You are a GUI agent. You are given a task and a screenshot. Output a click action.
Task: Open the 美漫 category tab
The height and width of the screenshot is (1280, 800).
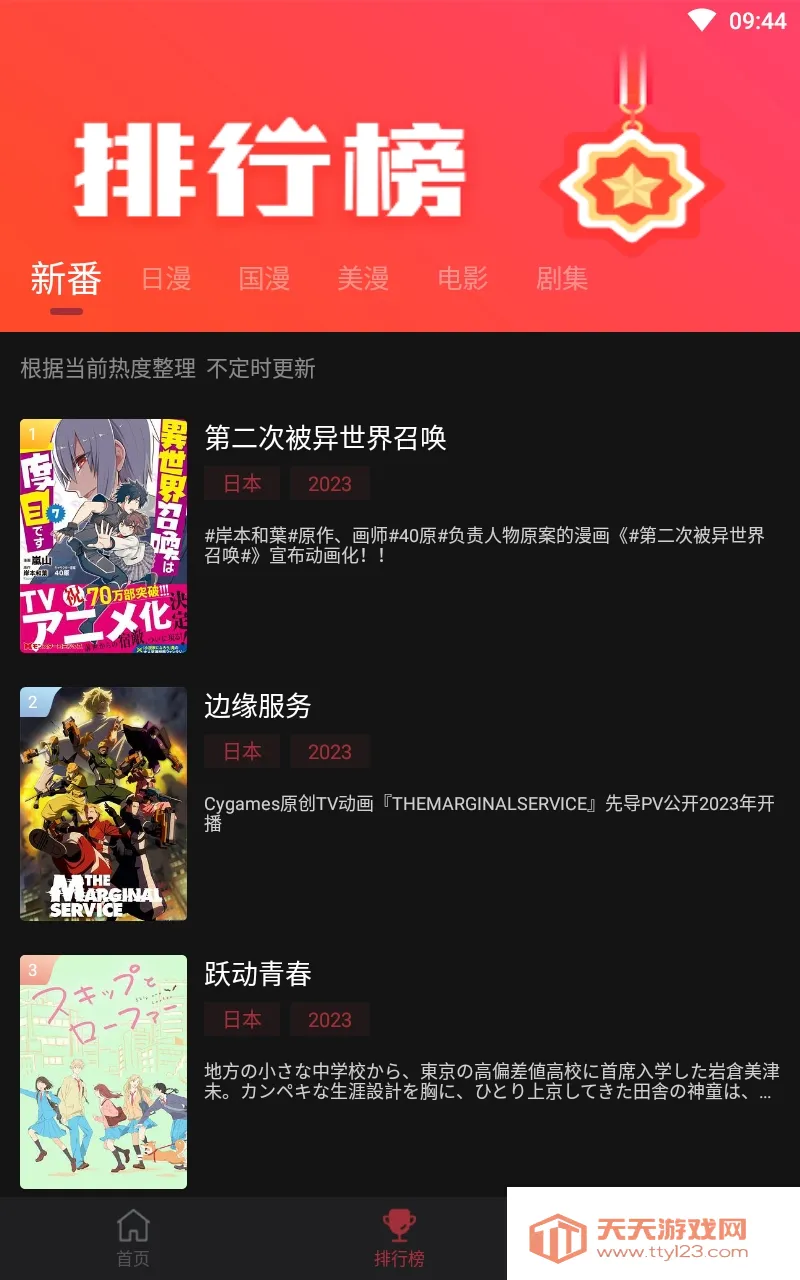(362, 279)
